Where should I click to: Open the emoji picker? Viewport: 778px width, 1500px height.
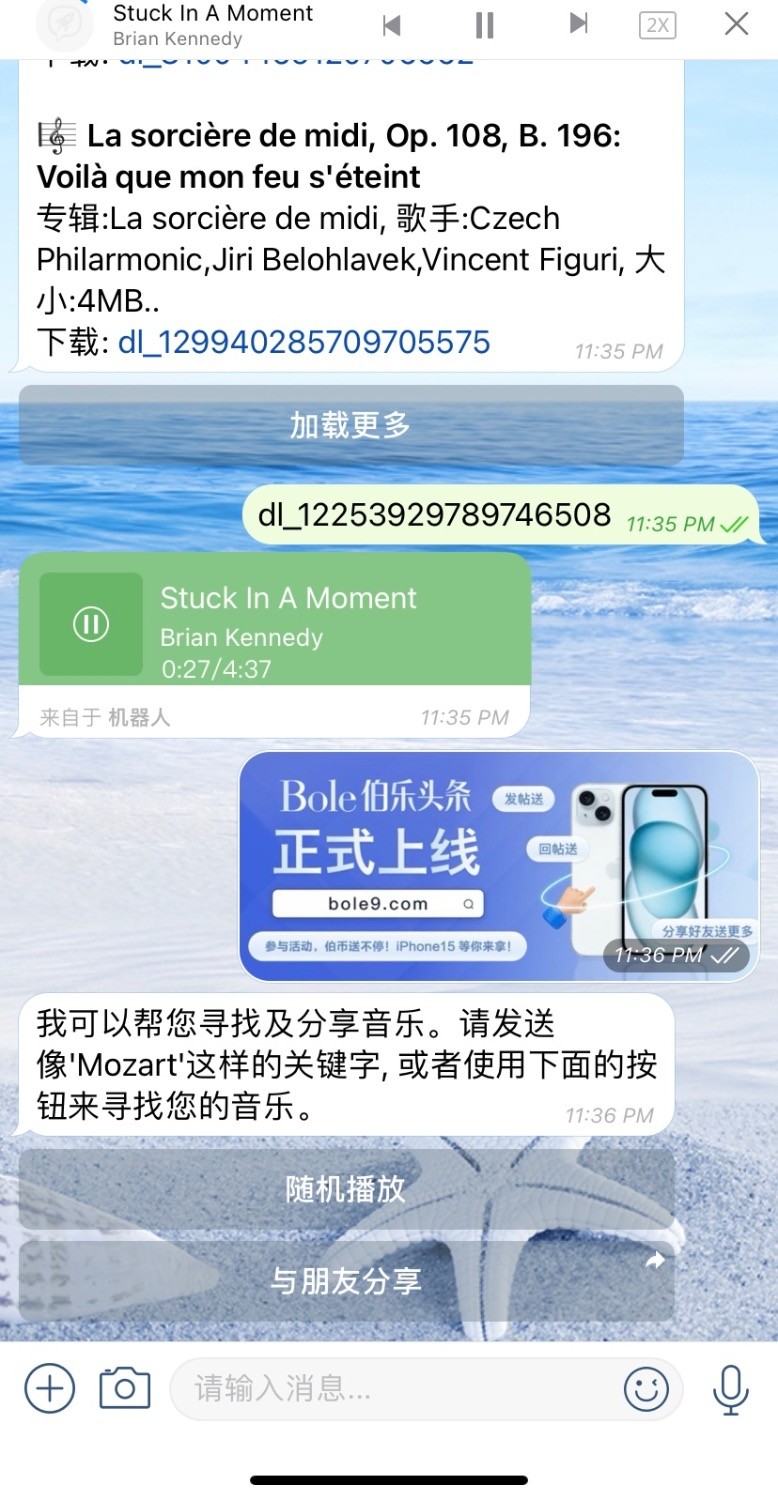646,1388
